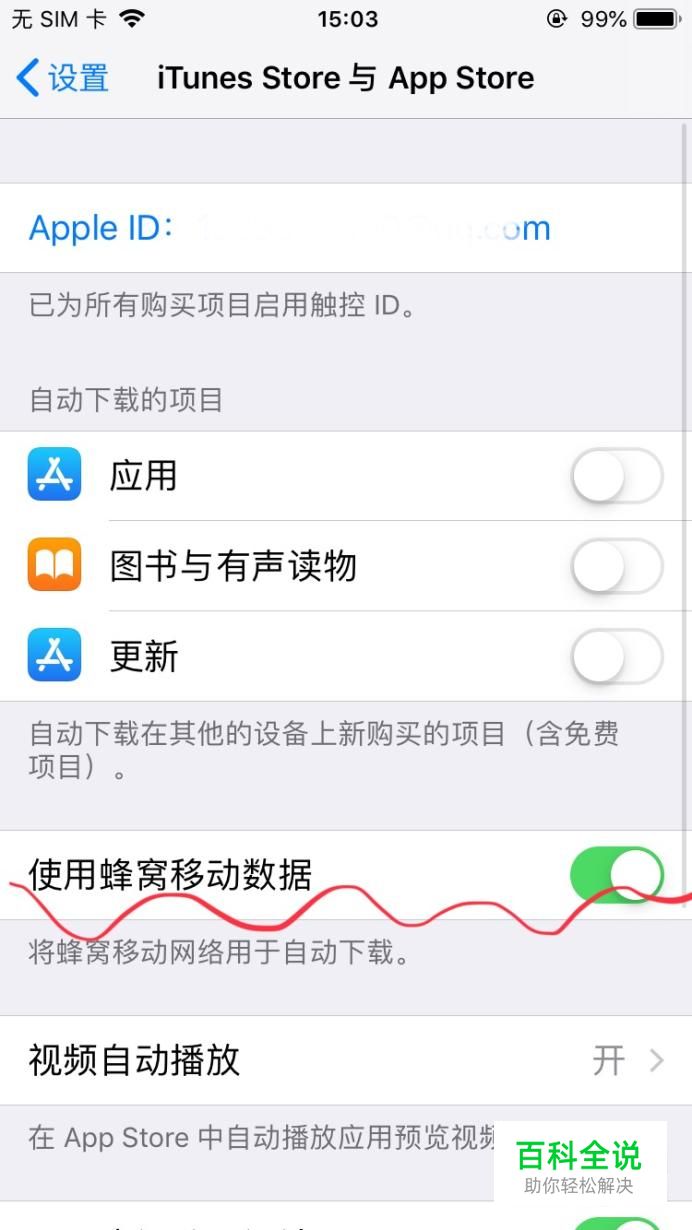Go back to 设置
692x1230 pixels.
[62, 78]
